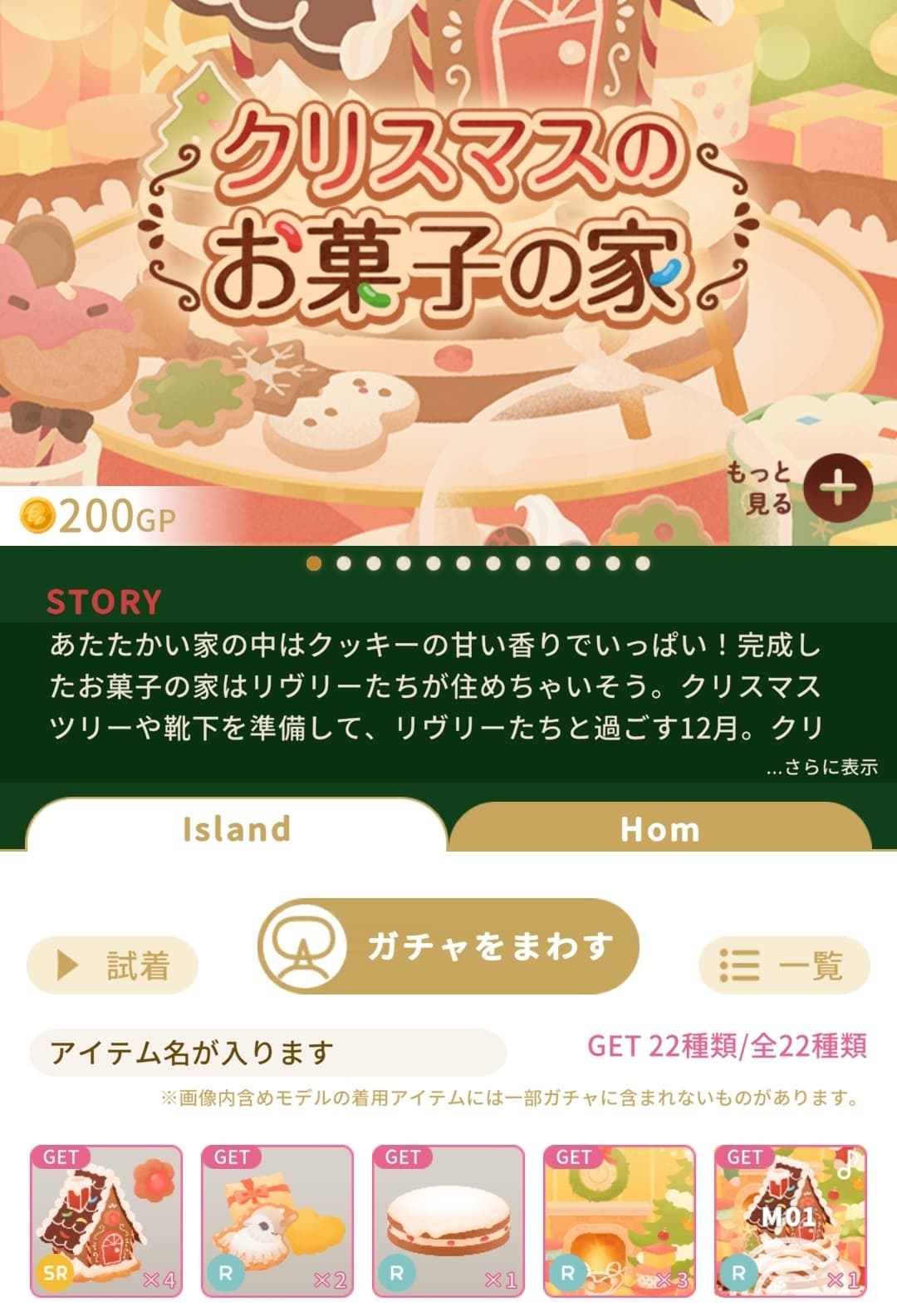Select the M01 music item

[x=791, y=1220]
